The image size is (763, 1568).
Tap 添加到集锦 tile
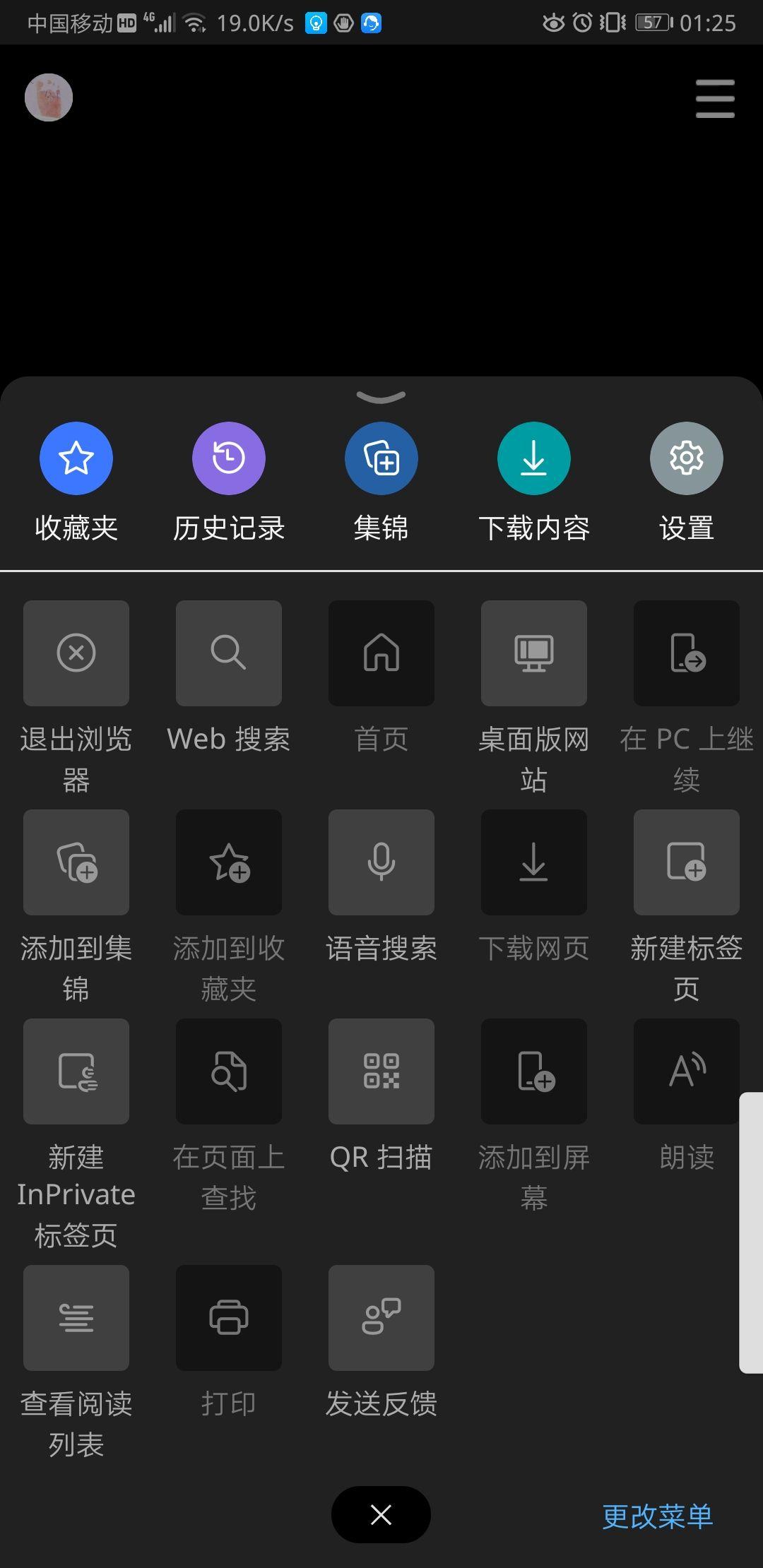[76, 862]
